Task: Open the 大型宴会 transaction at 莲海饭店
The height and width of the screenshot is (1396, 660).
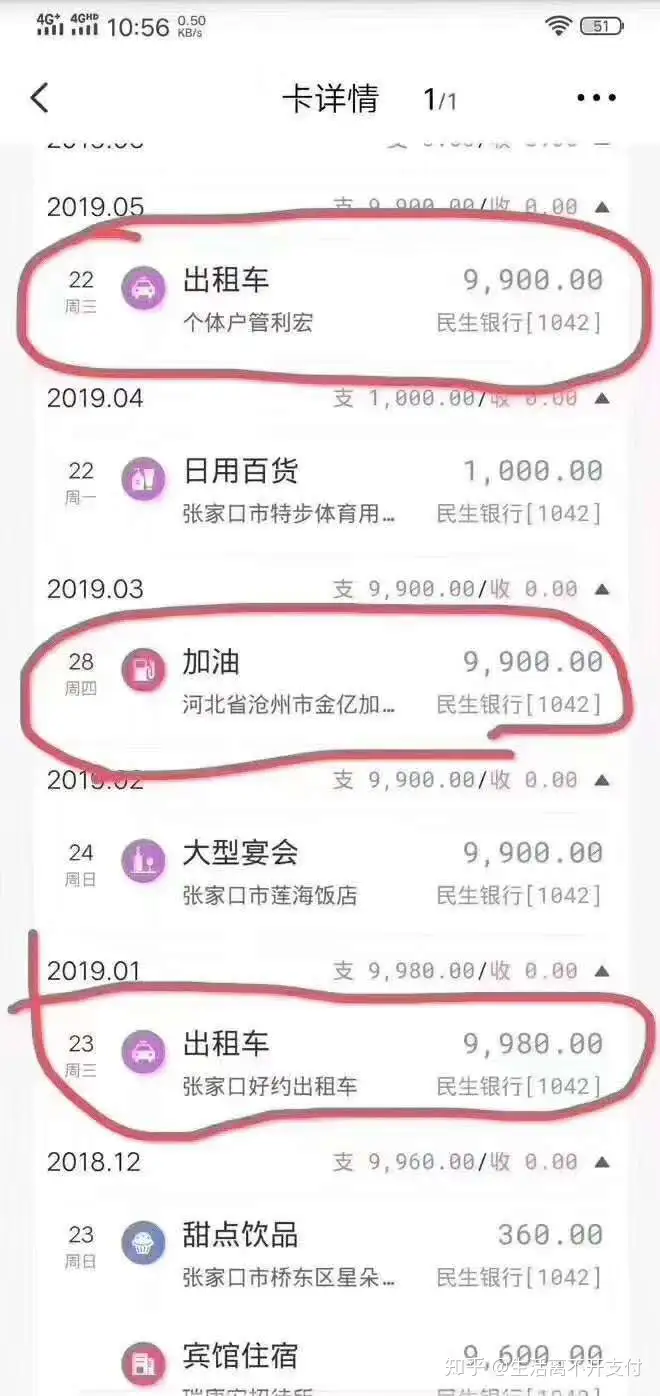Action: [x=330, y=872]
